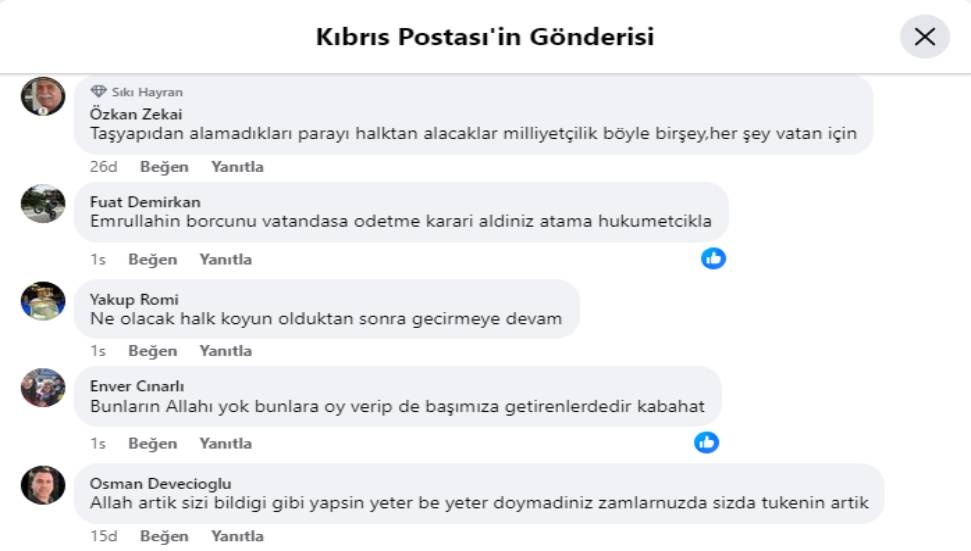Image resolution: width=971 pixels, height=551 pixels.
Task: Like Yakup Romi's comment
Action: click(151, 351)
